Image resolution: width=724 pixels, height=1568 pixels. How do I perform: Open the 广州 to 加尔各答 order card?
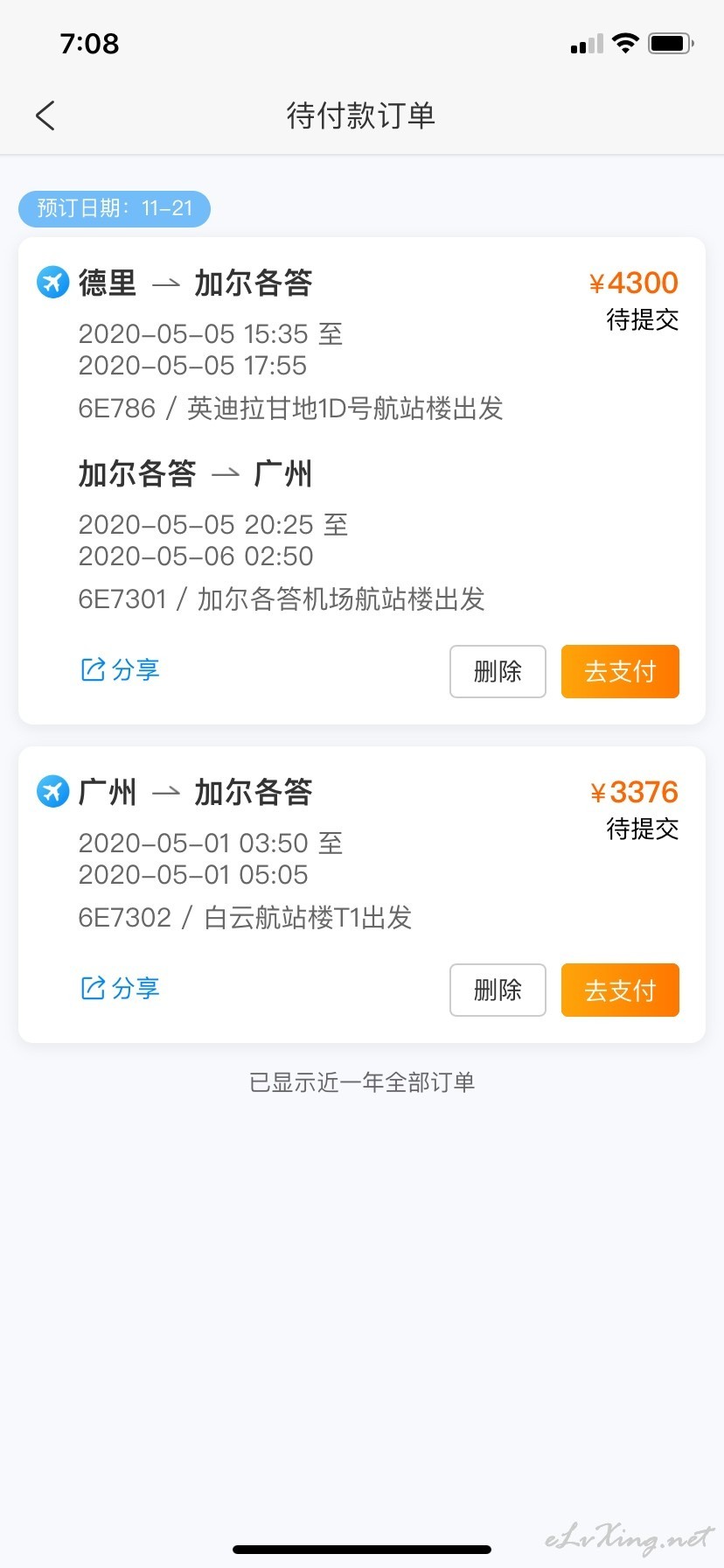pyautogui.click(x=362, y=894)
